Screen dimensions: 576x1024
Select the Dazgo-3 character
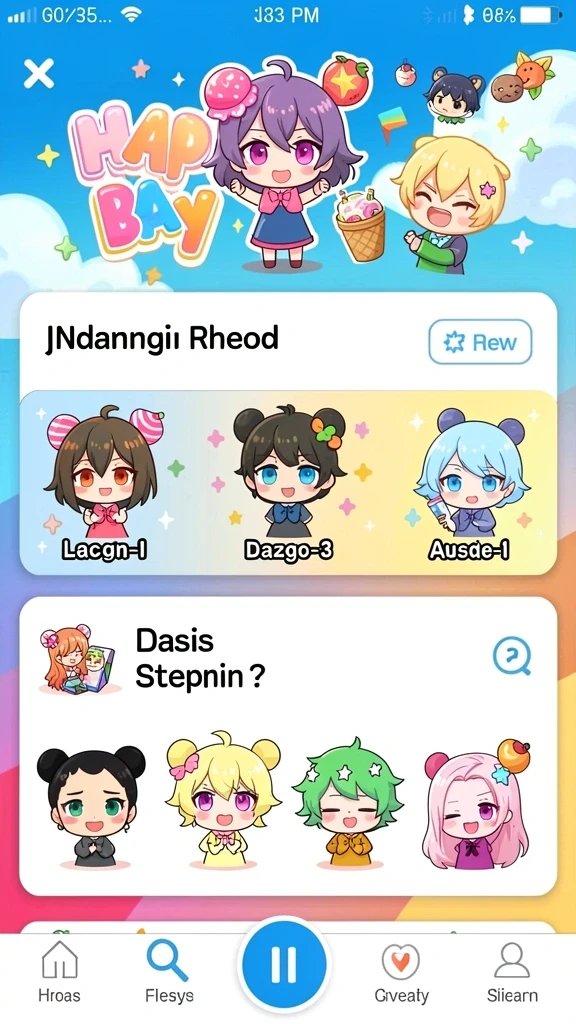289,483
